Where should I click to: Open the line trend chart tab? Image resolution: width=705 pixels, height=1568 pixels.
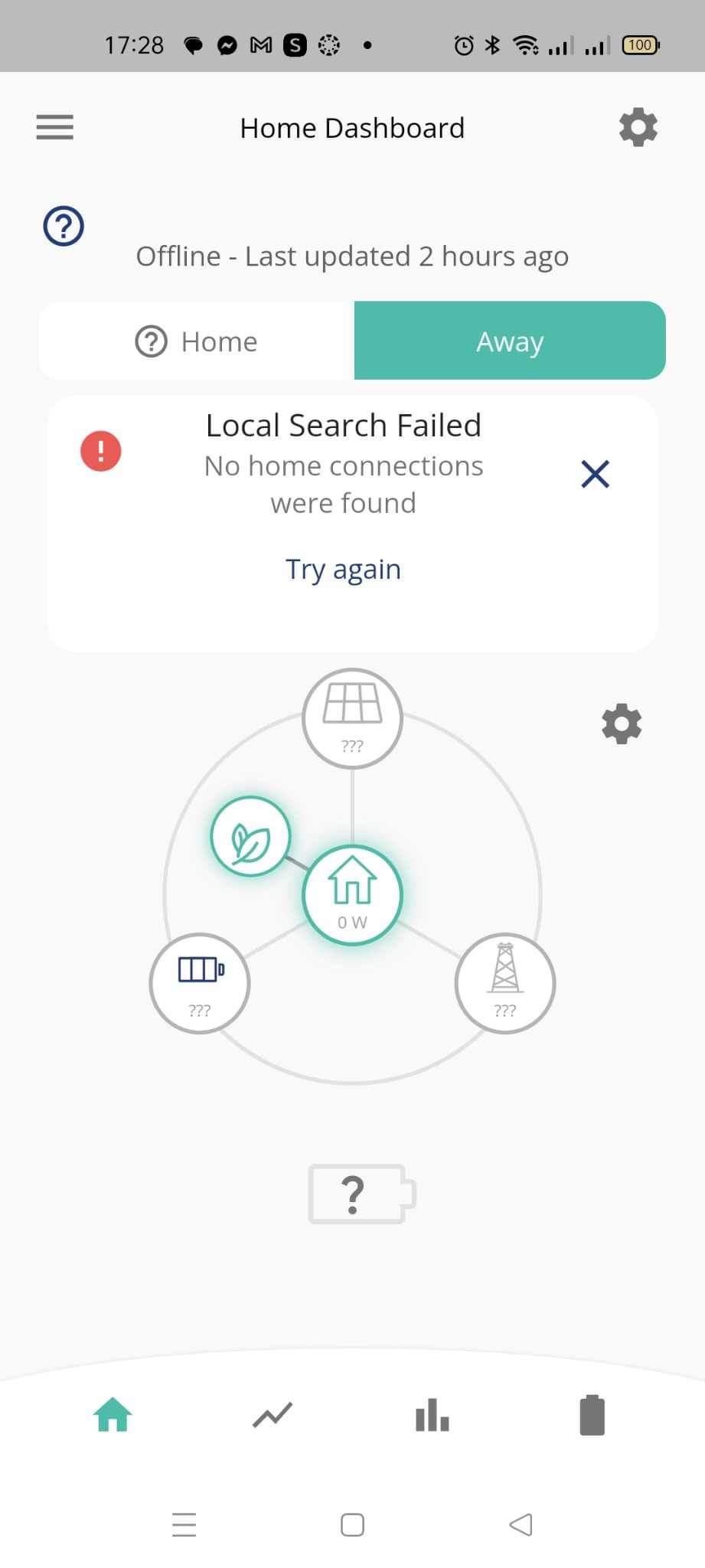[x=273, y=1415]
